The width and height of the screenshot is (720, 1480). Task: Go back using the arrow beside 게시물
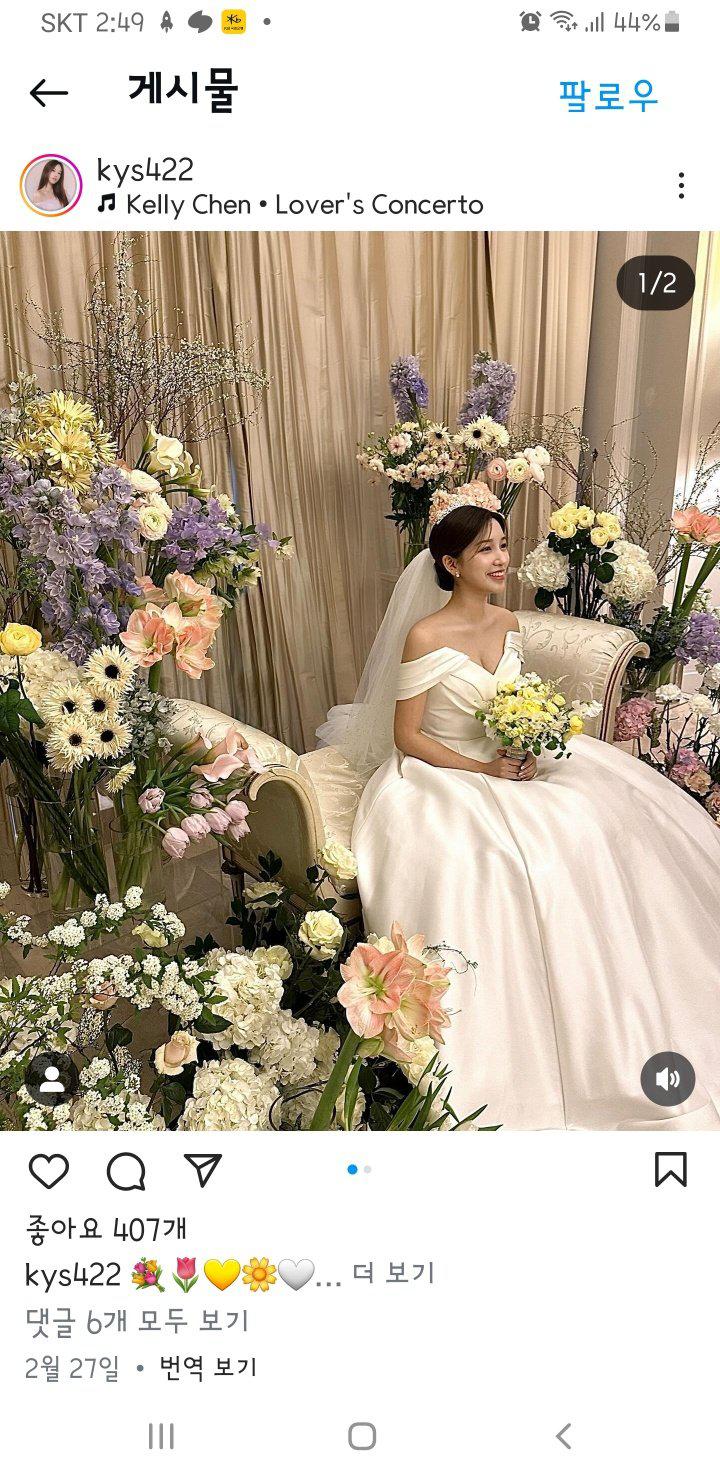point(48,94)
